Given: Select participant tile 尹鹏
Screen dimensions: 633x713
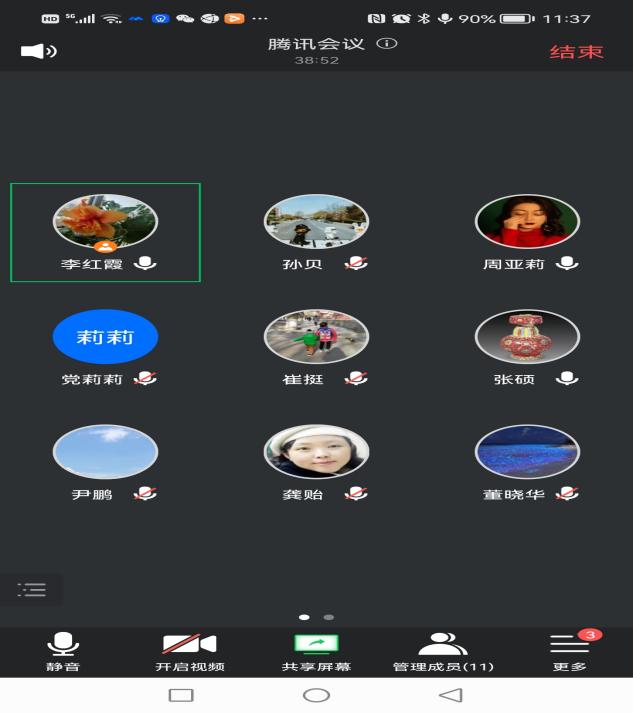Looking at the screenshot, I should (105, 462).
